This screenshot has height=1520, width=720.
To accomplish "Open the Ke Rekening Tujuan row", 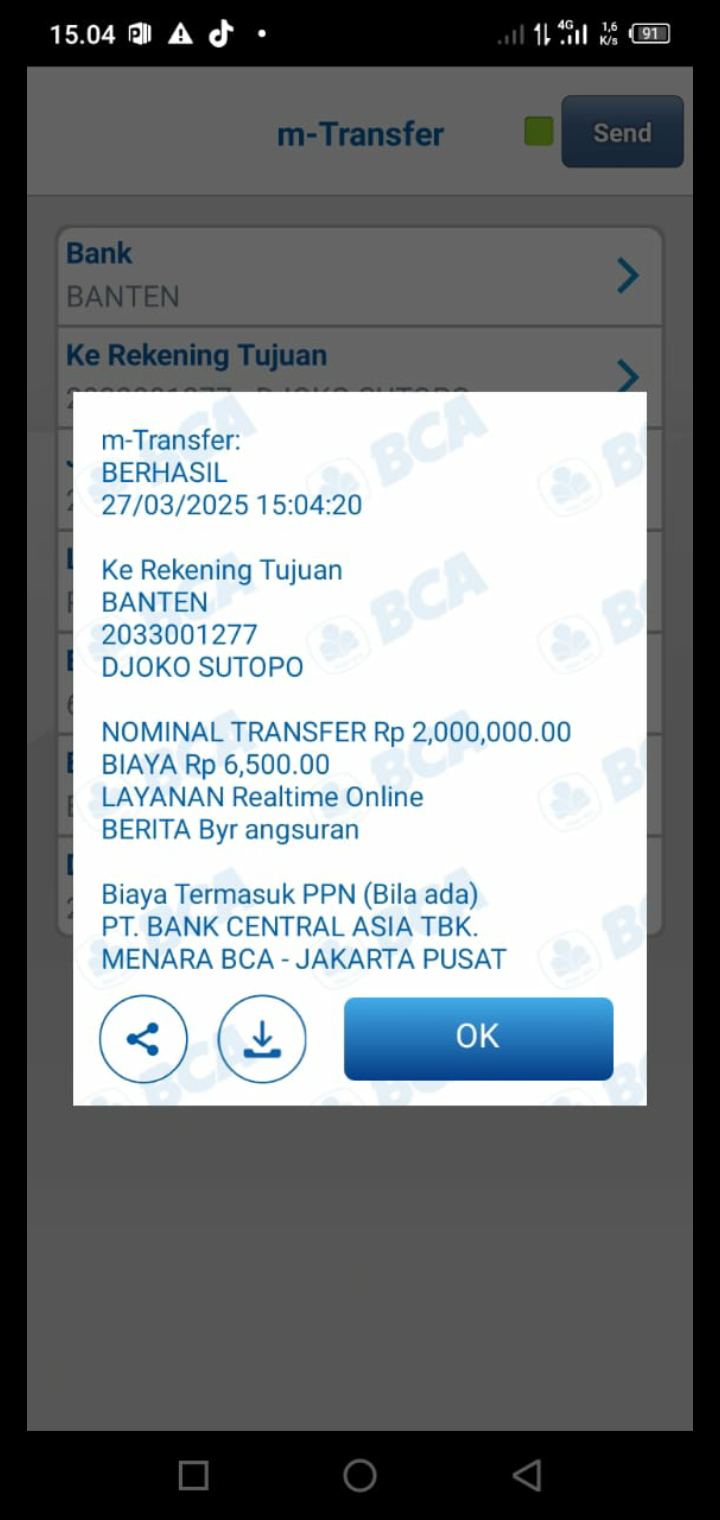I will (360, 360).
